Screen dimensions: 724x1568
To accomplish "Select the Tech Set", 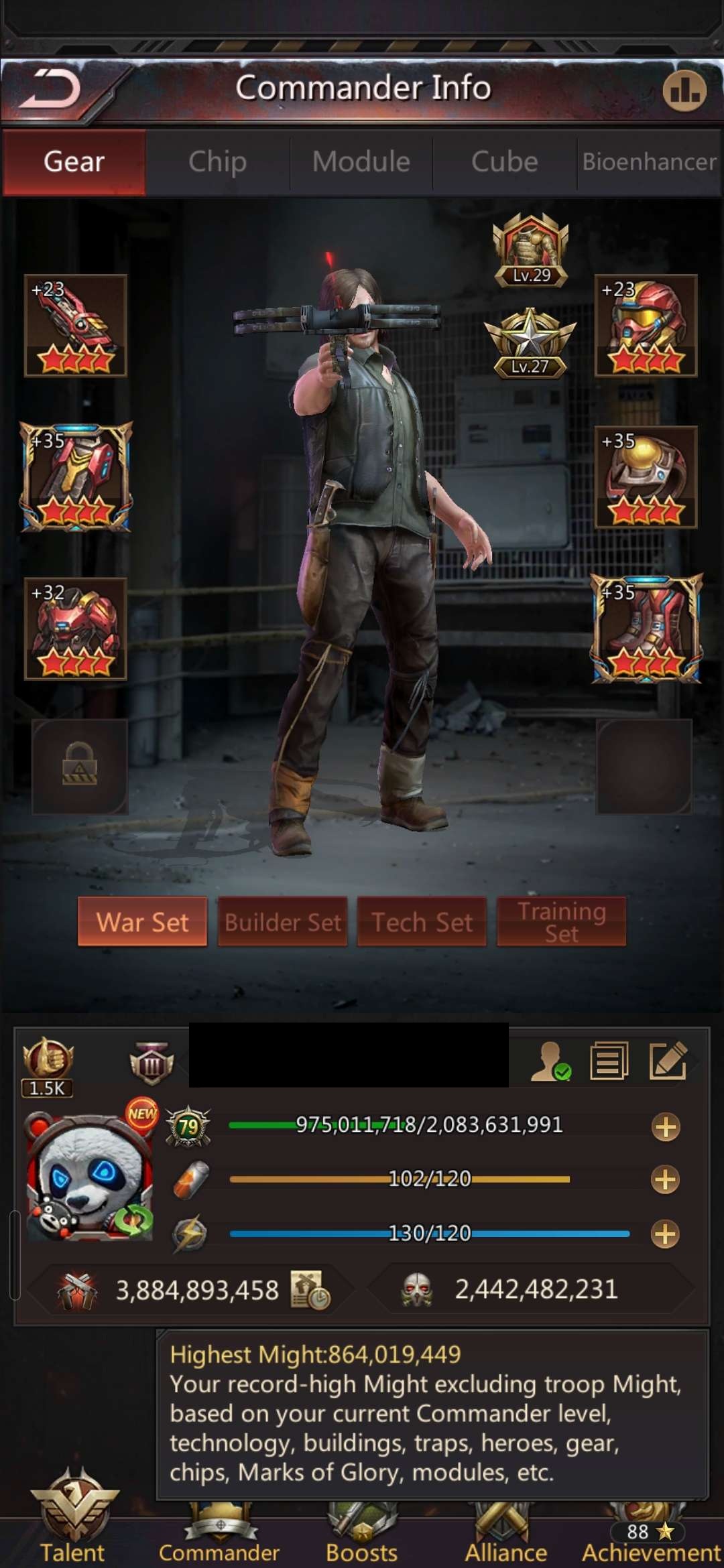I will [x=422, y=922].
